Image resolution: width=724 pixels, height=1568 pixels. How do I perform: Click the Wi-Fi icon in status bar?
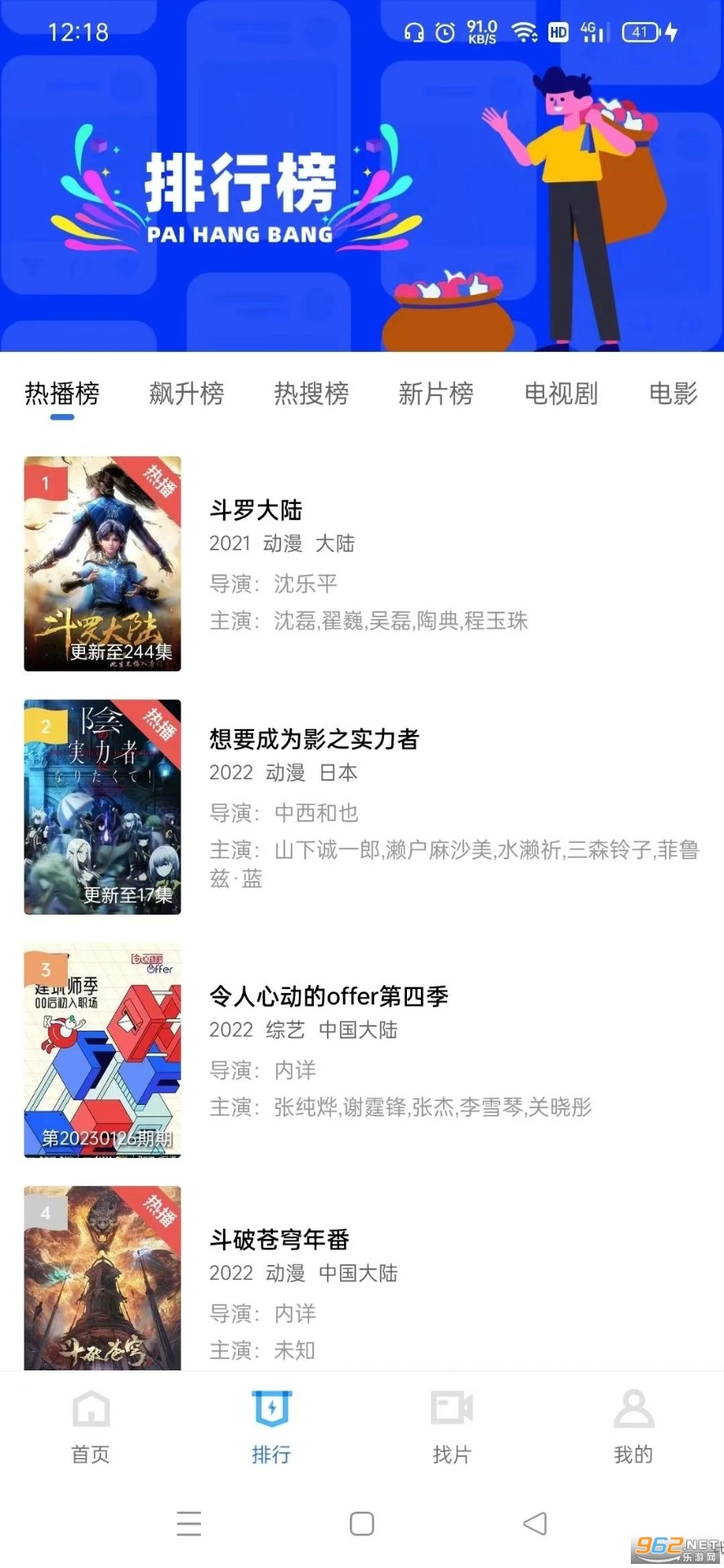(x=524, y=31)
